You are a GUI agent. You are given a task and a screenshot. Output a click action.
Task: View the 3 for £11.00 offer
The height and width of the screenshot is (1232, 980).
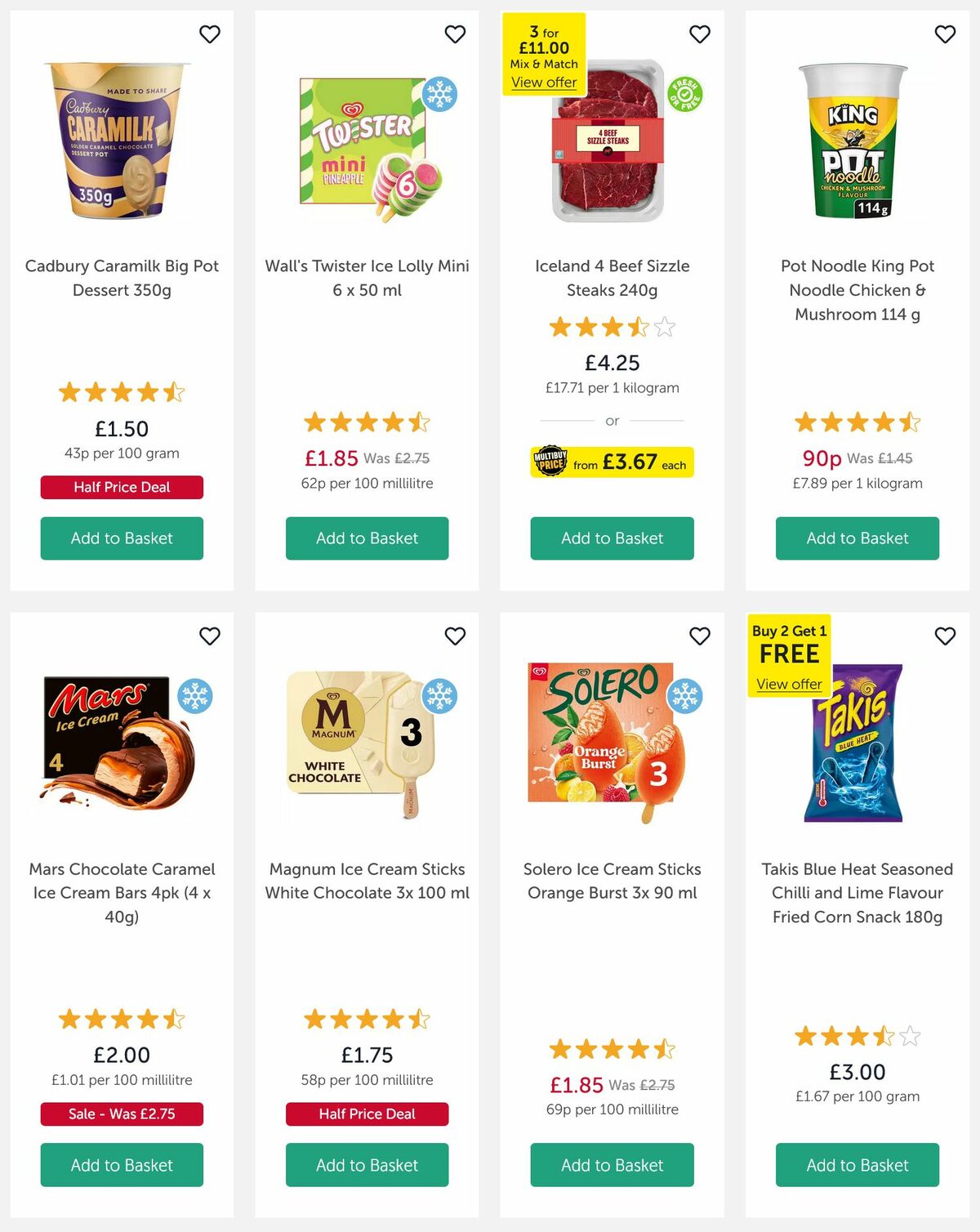coord(544,83)
